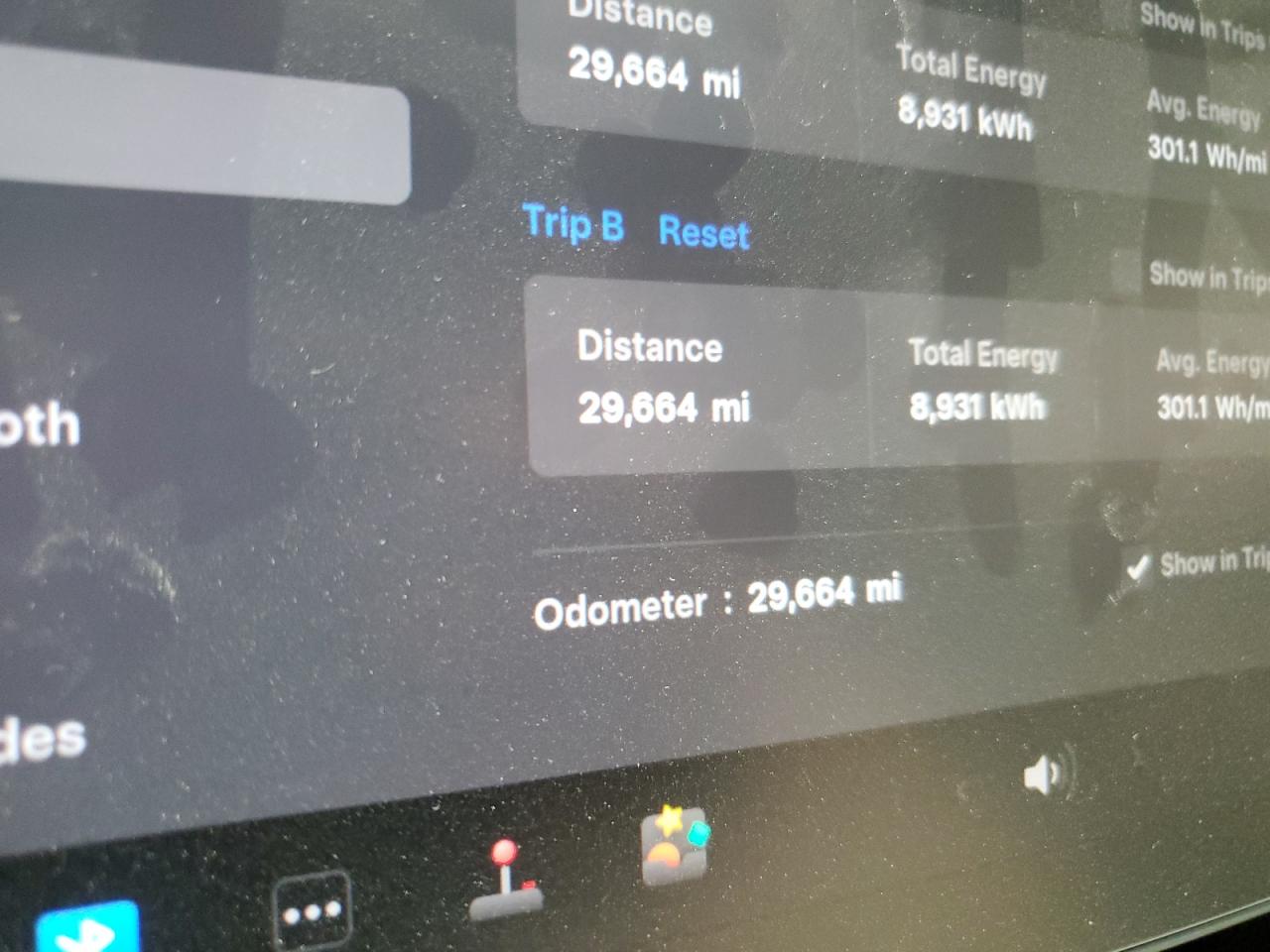The height and width of the screenshot is (952, 1270).
Task: Reset the Trip B counter
Action: point(703,232)
